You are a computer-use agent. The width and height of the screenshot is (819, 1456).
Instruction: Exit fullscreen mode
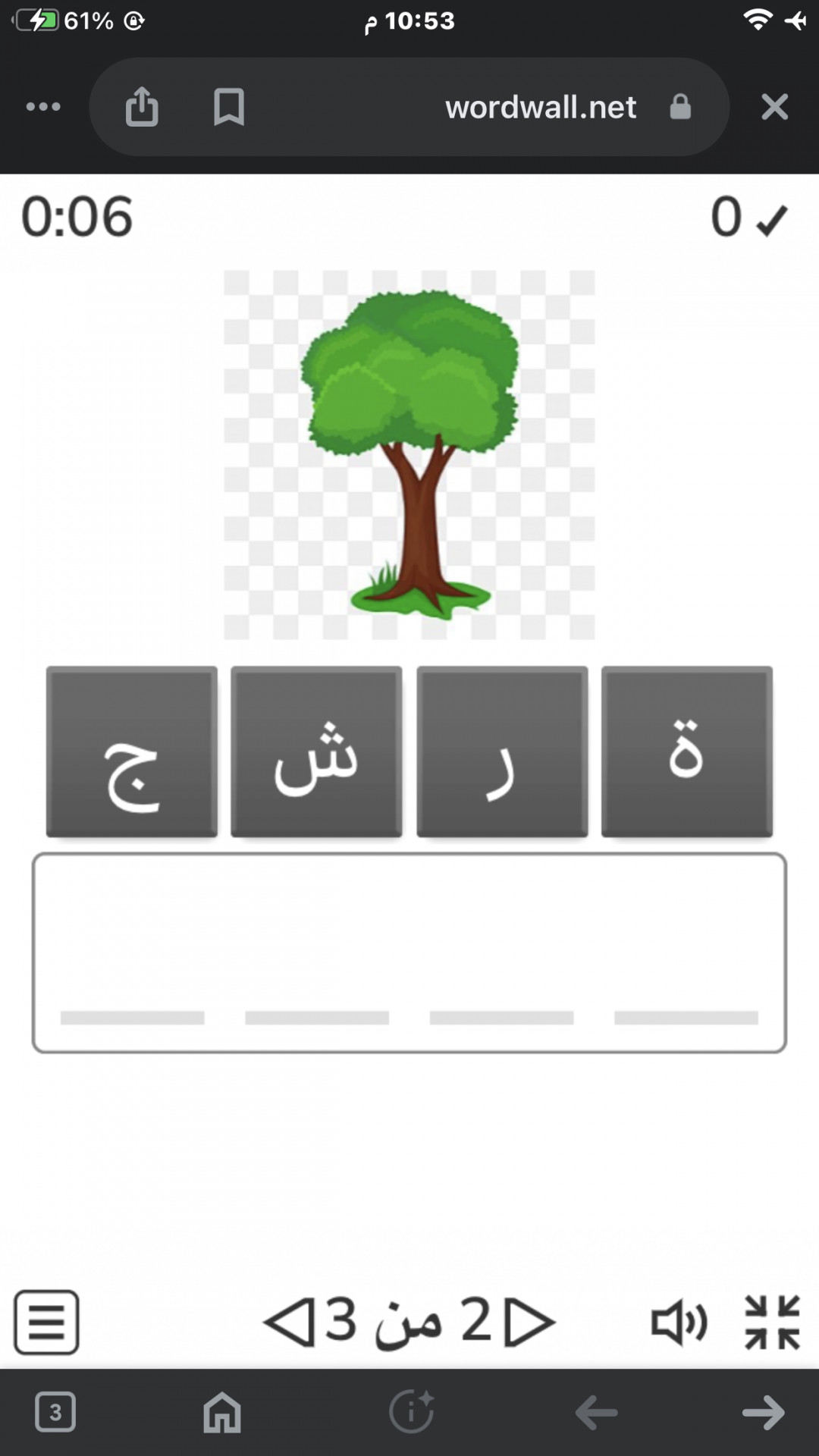(772, 1322)
